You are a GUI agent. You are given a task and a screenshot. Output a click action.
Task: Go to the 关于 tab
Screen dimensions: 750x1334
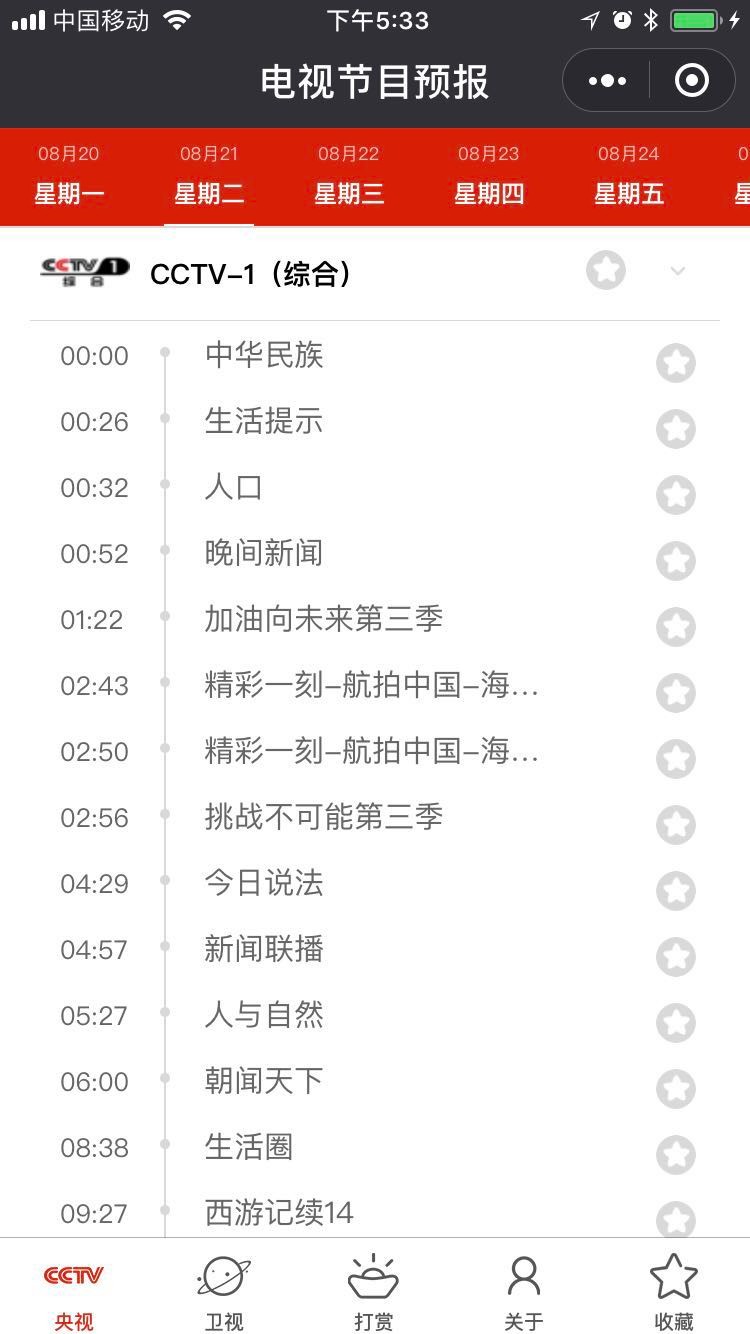point(524,1293)
